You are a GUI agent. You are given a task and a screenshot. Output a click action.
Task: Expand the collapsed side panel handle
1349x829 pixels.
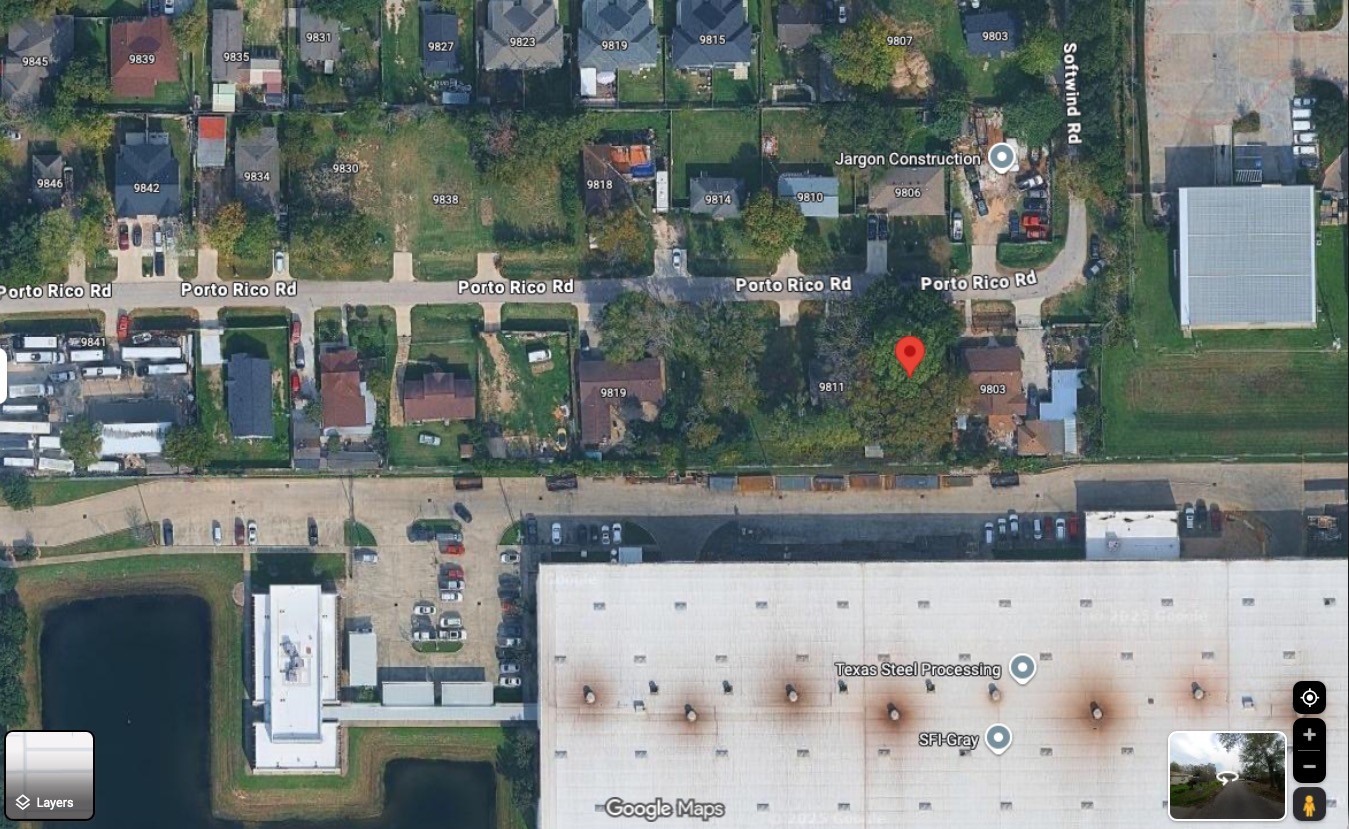[x=3, y=376]
